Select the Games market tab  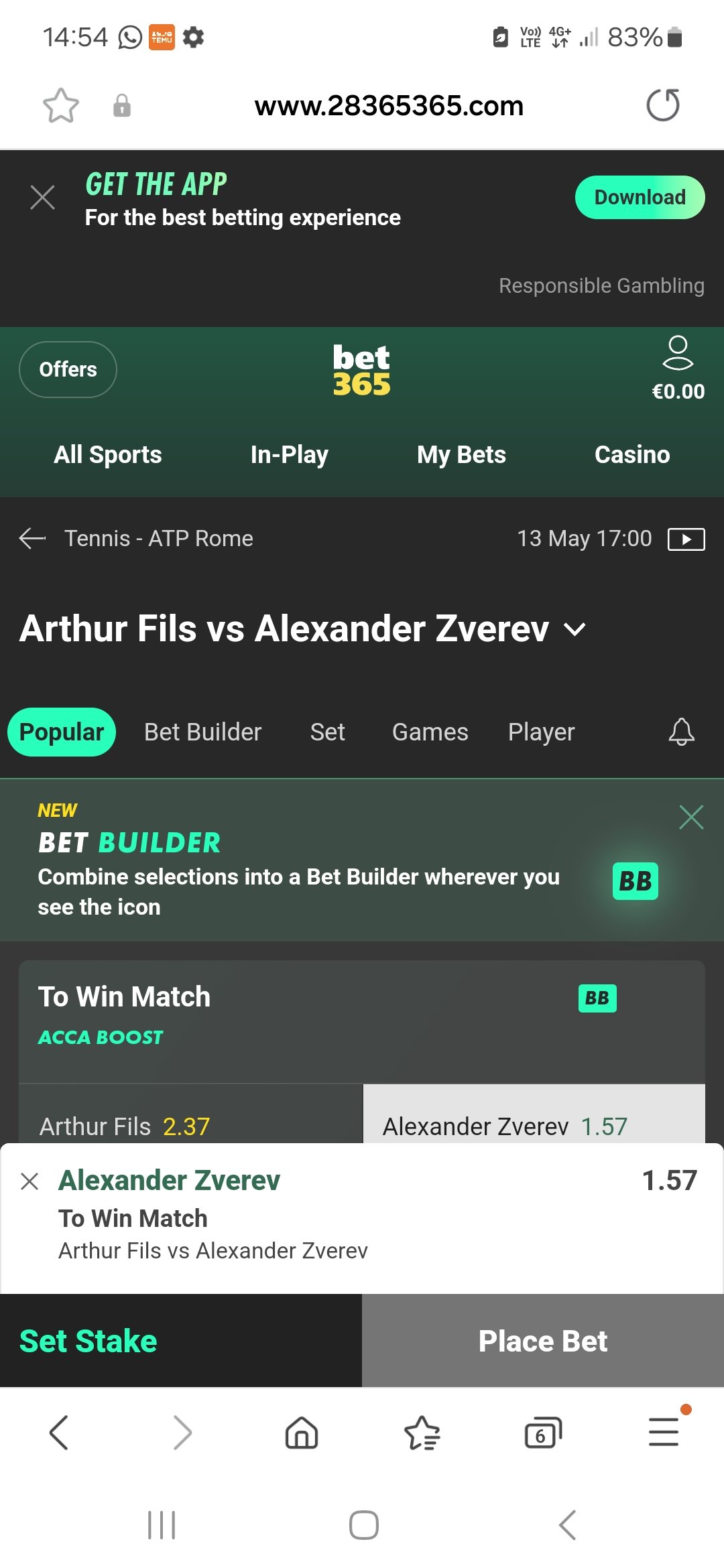pos(430,732)
